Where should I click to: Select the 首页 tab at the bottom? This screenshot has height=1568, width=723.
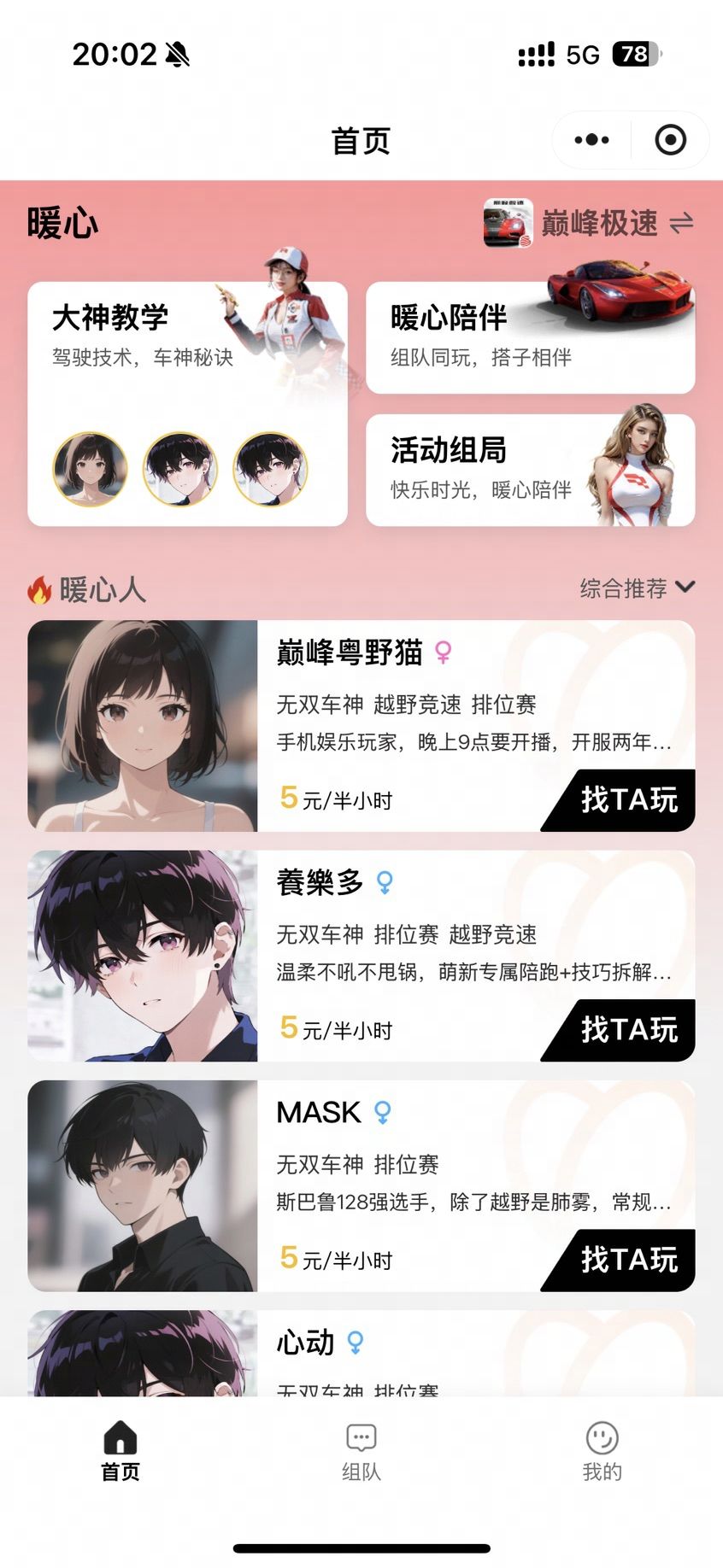click(x=120, y=1452)
